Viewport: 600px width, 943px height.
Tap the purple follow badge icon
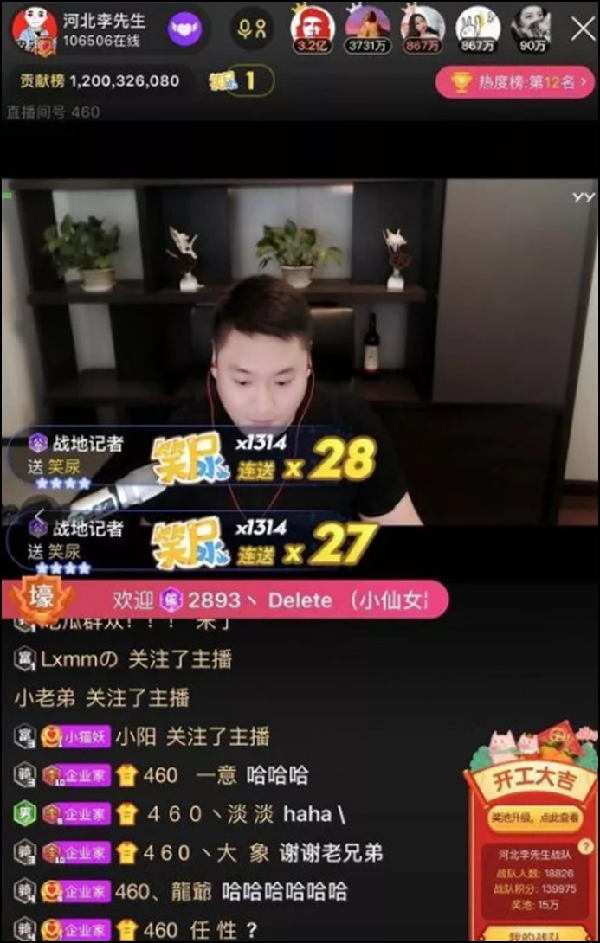tap(184, 29)
